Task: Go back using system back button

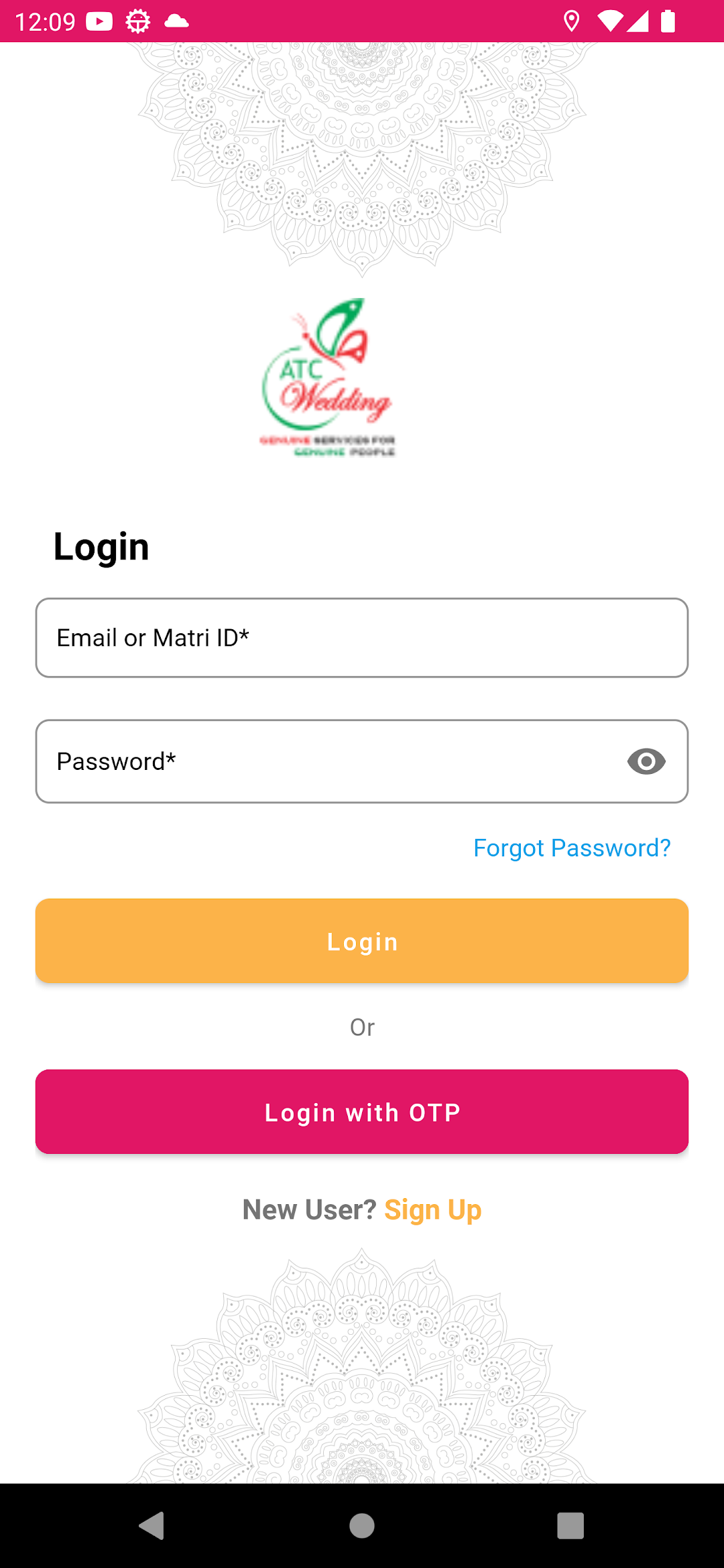Action: (152, 1526)
